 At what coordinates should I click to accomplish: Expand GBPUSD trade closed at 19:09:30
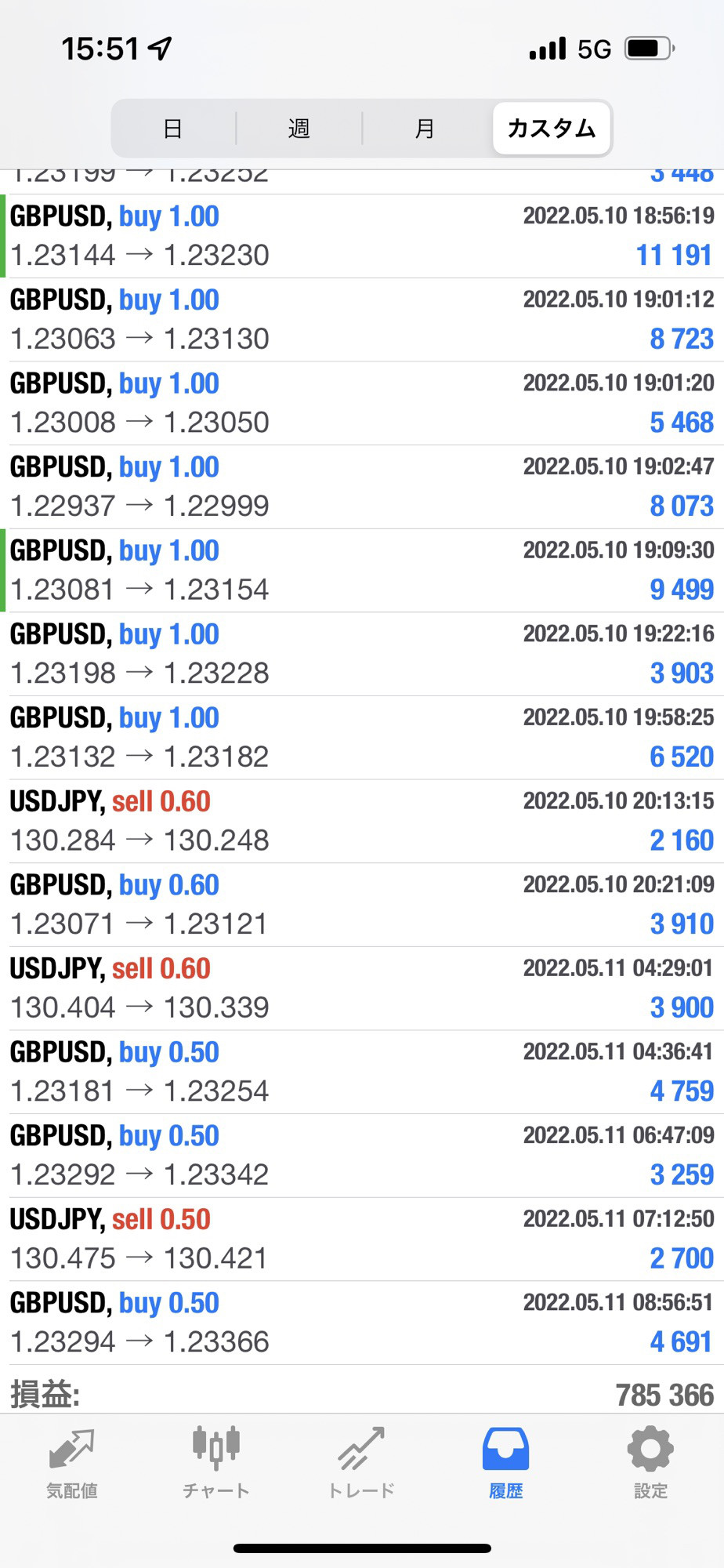click(362, 571)
